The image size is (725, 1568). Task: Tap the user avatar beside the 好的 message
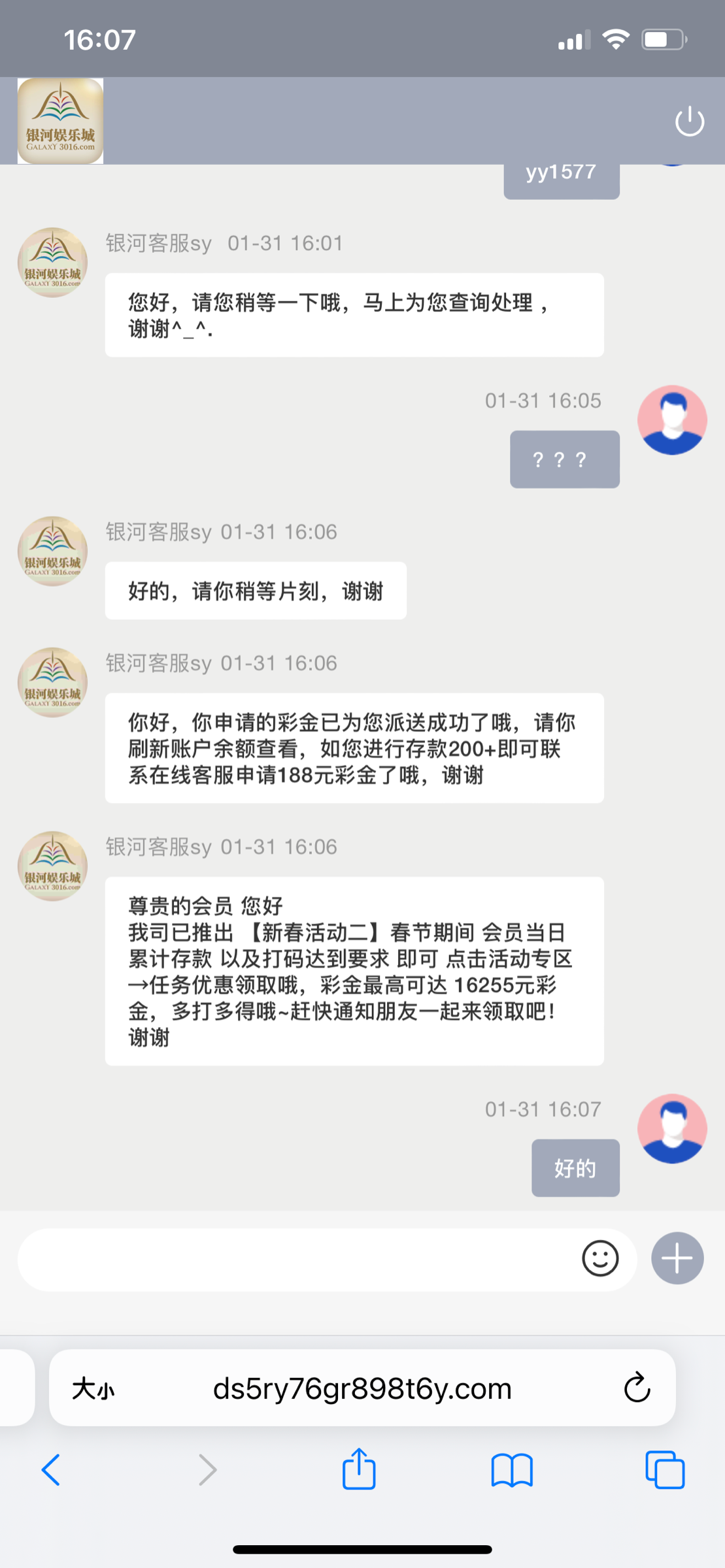672,1128
